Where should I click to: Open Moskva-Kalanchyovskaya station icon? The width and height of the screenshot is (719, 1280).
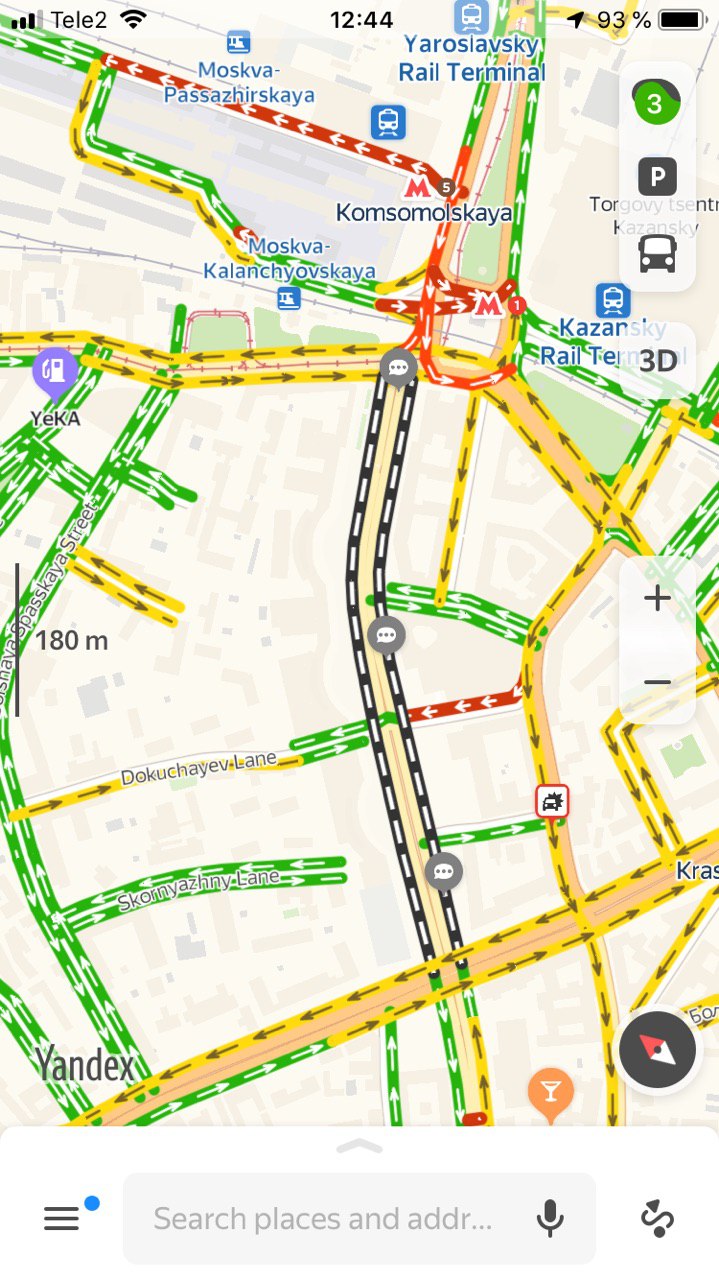289,298
